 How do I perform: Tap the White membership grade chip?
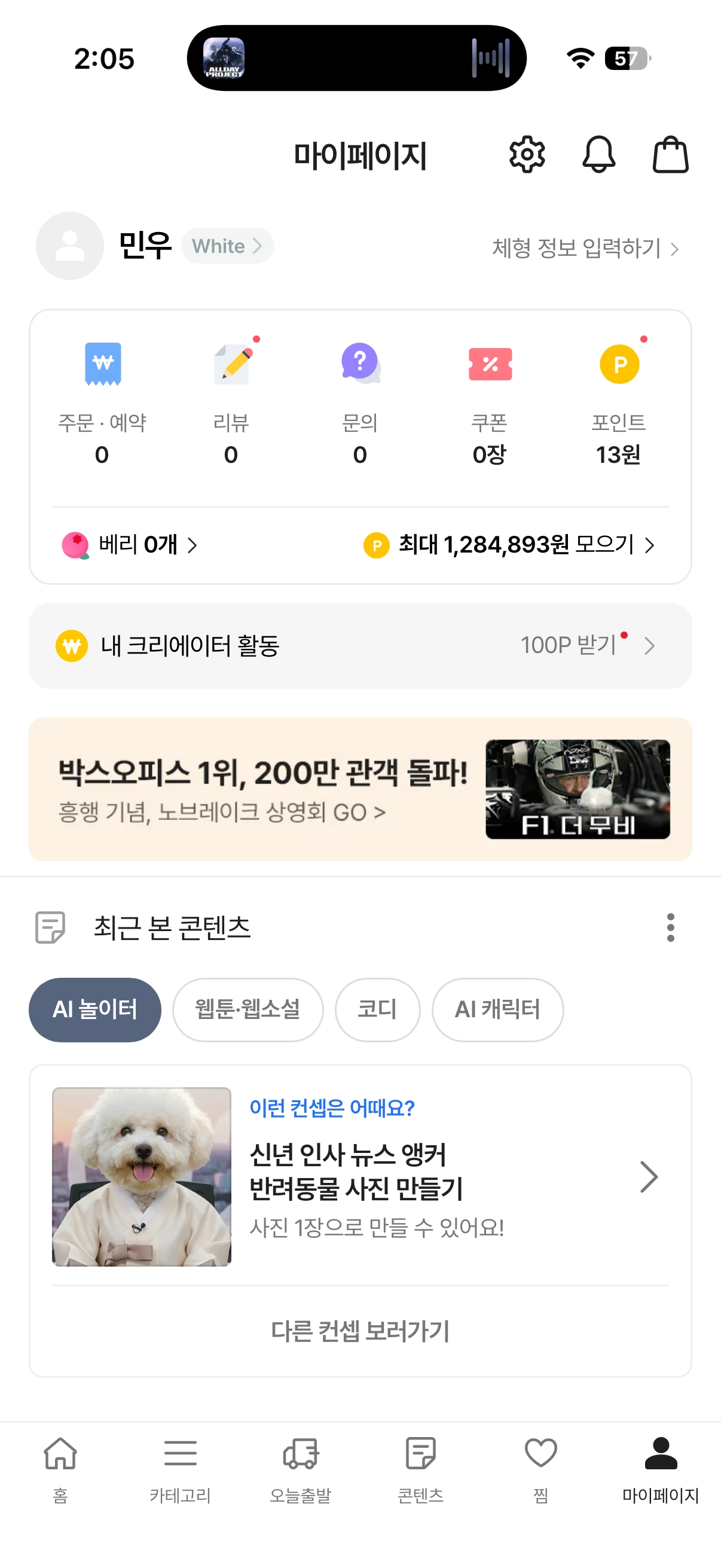coord(227,246)
